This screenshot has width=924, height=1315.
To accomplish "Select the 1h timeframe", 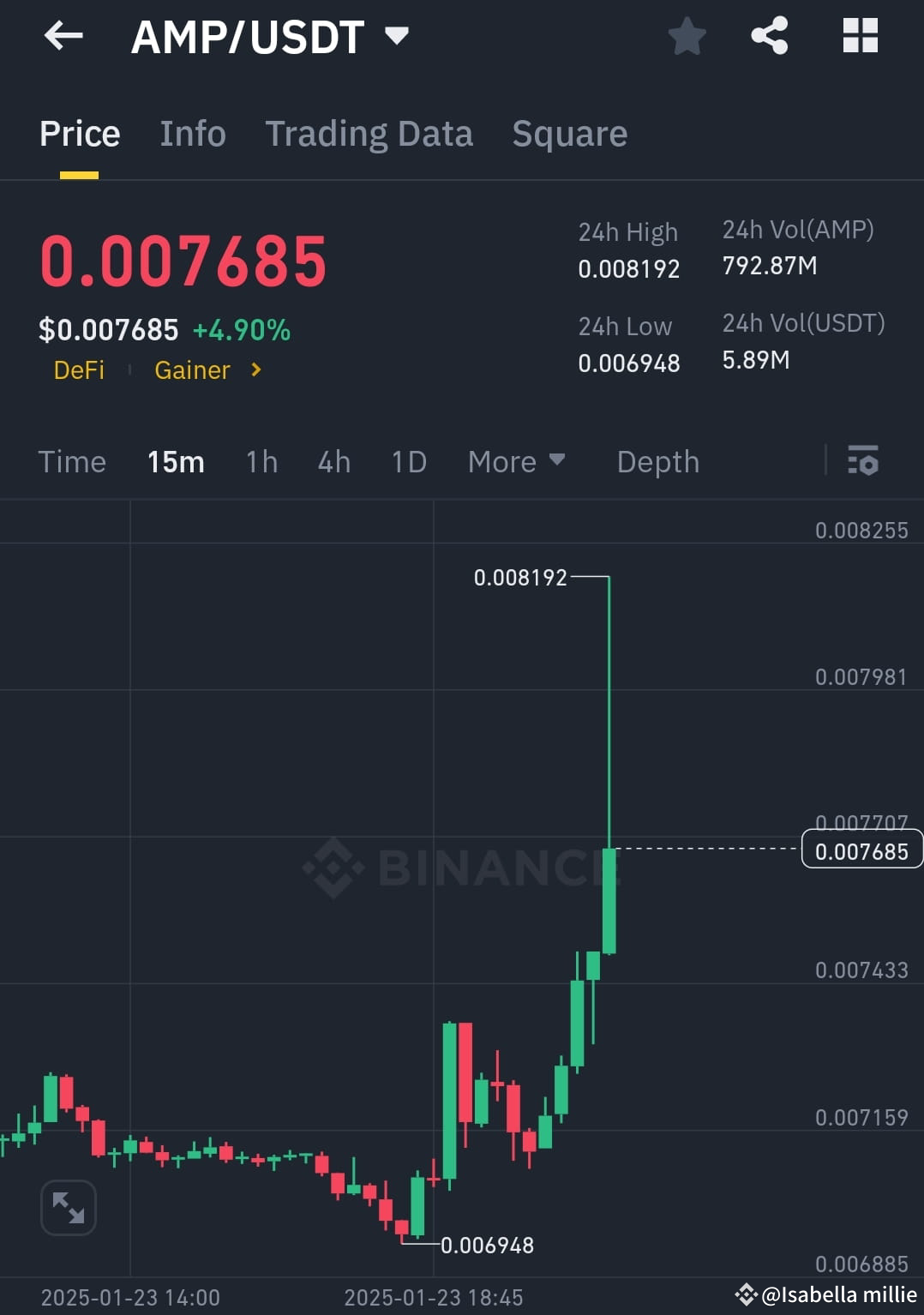I will [x=261, y=461].
